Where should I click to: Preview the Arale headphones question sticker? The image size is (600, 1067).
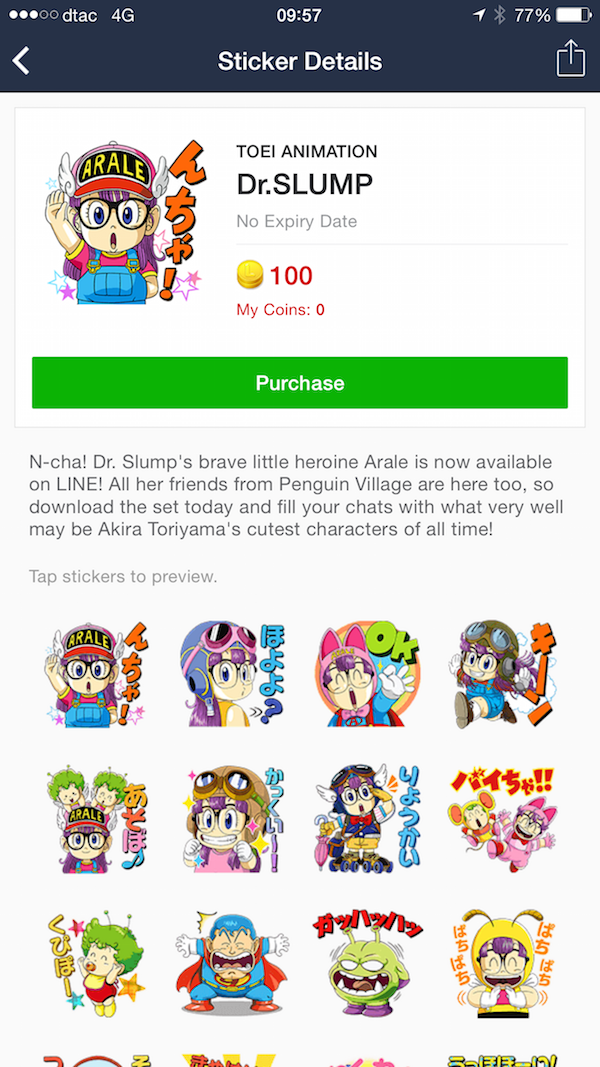pos(231,675)
